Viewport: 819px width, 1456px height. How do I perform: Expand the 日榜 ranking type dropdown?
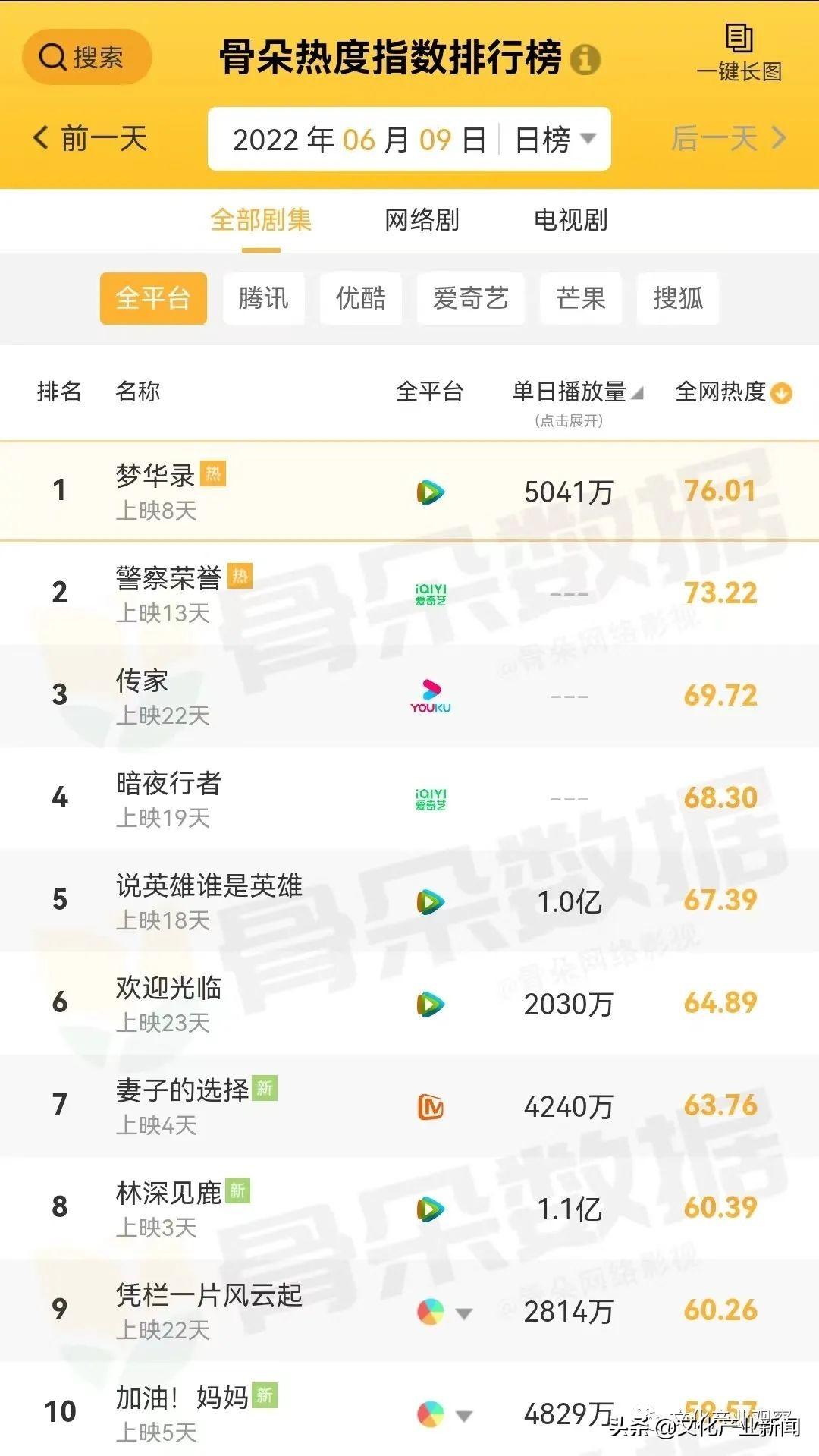[555, 140]
